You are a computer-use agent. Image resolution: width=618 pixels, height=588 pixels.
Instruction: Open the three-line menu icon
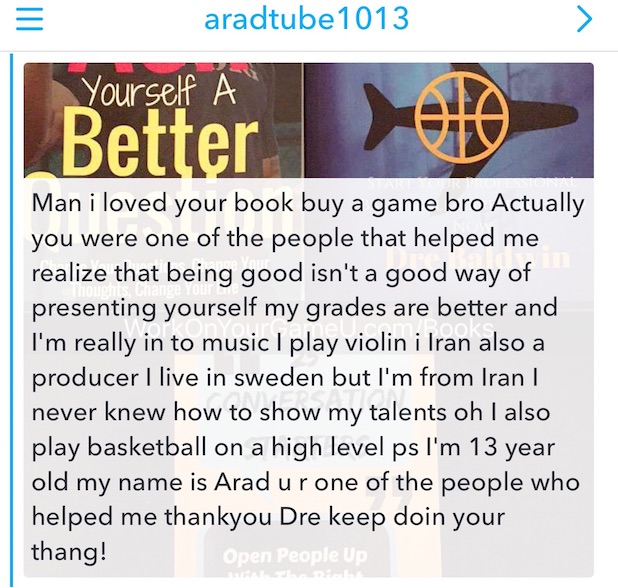[x=30, y=21]
